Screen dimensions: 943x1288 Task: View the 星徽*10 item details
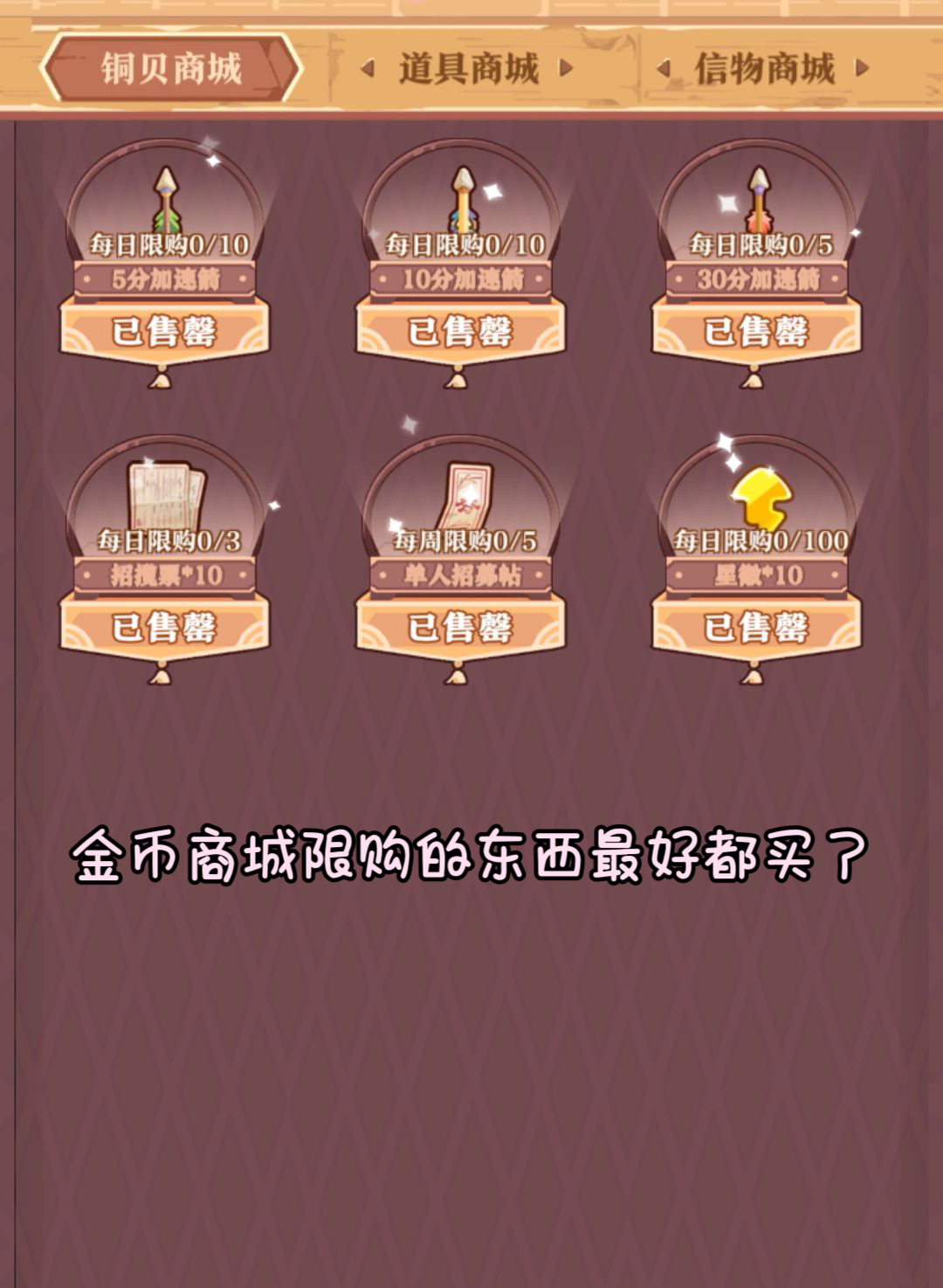click(x=758, y=496)
